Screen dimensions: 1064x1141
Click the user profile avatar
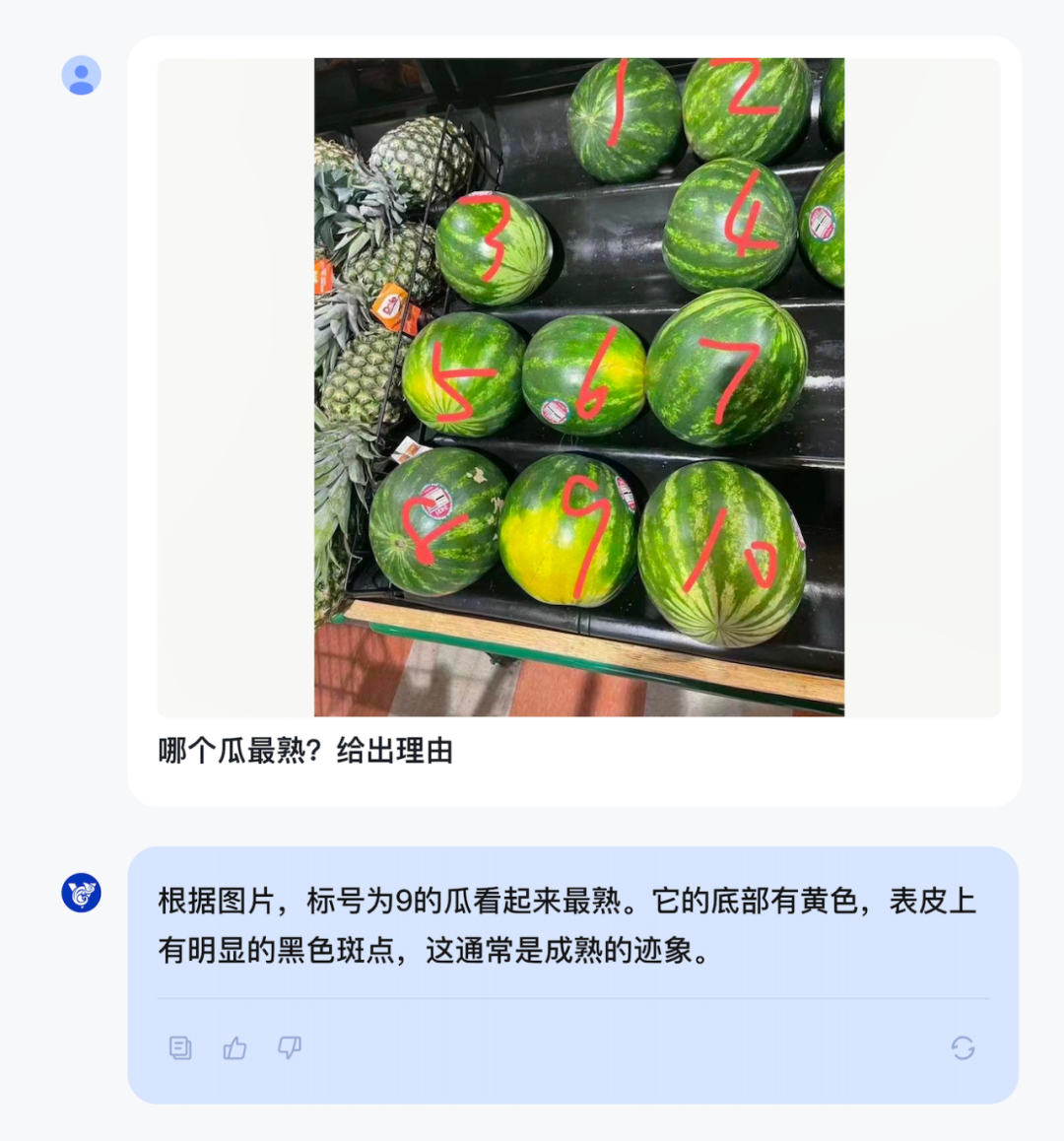(x=81, y=74)
